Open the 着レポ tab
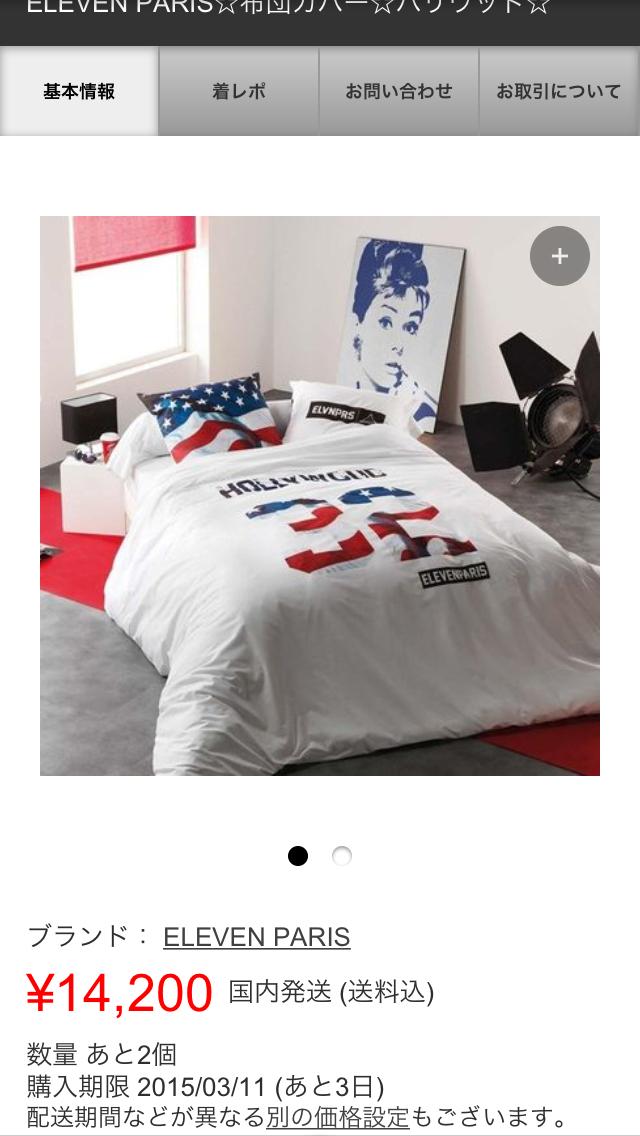This screenshot has height=1136, width=640. [x=239, y=91]
